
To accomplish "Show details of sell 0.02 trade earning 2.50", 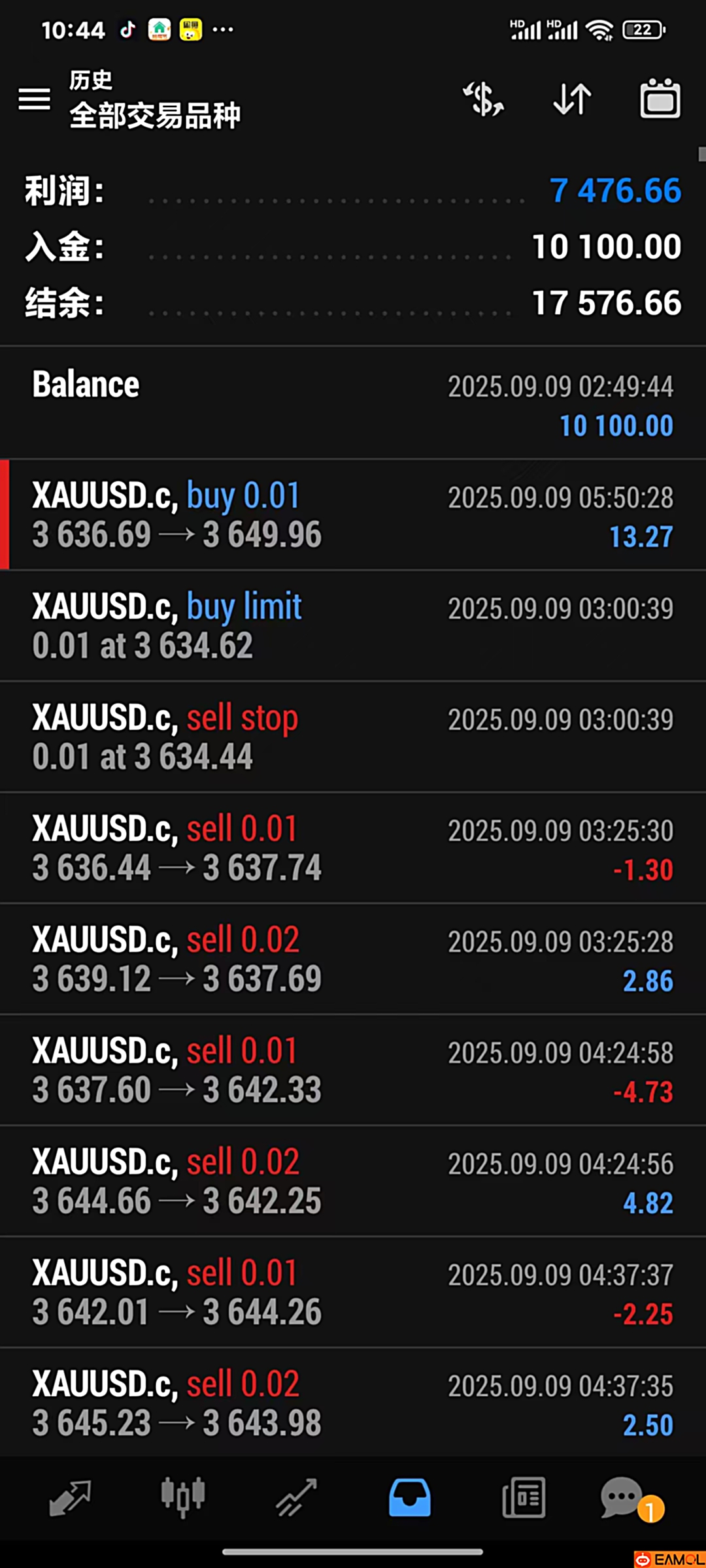I will point(353,1402).
